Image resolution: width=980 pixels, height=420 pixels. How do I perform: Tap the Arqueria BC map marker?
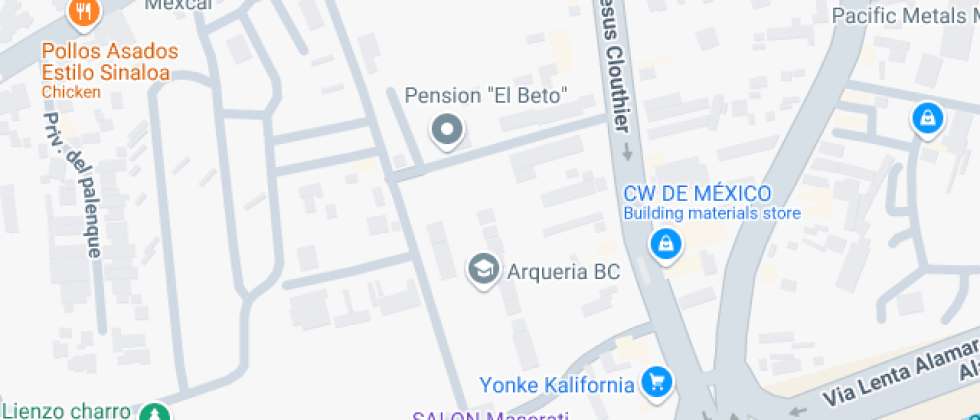(484, 270)
